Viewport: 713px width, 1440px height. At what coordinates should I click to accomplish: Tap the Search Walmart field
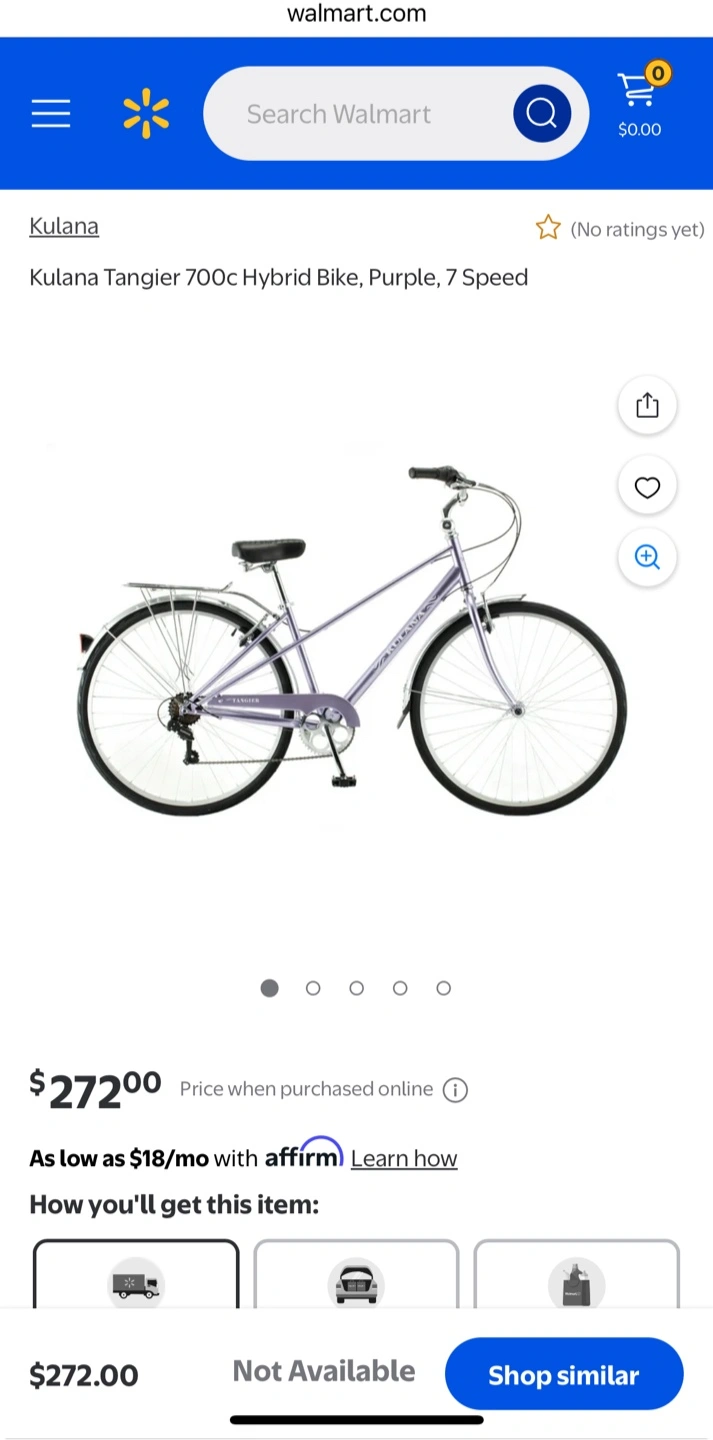point(355,114)
